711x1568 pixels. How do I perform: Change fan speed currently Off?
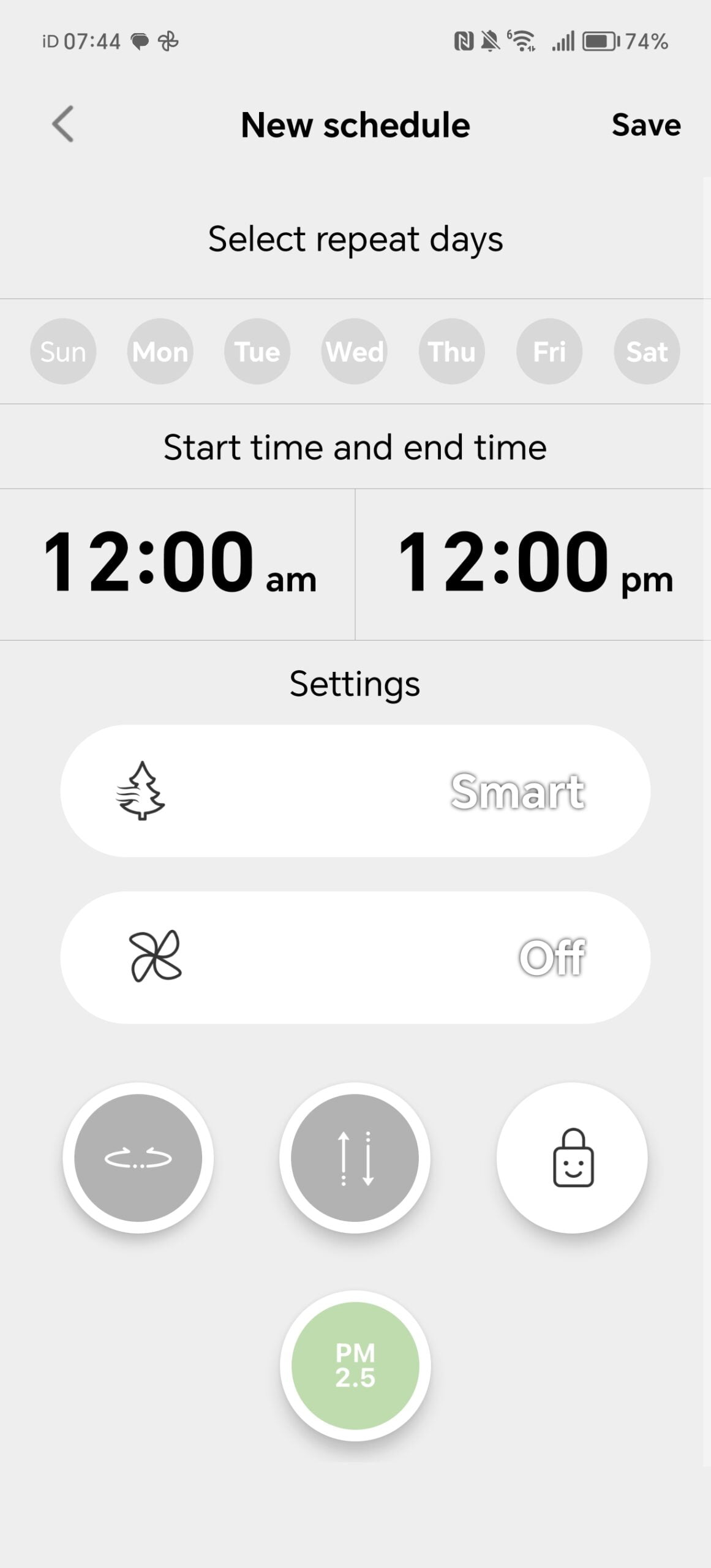pyautogui.click(x=355, y=957)
